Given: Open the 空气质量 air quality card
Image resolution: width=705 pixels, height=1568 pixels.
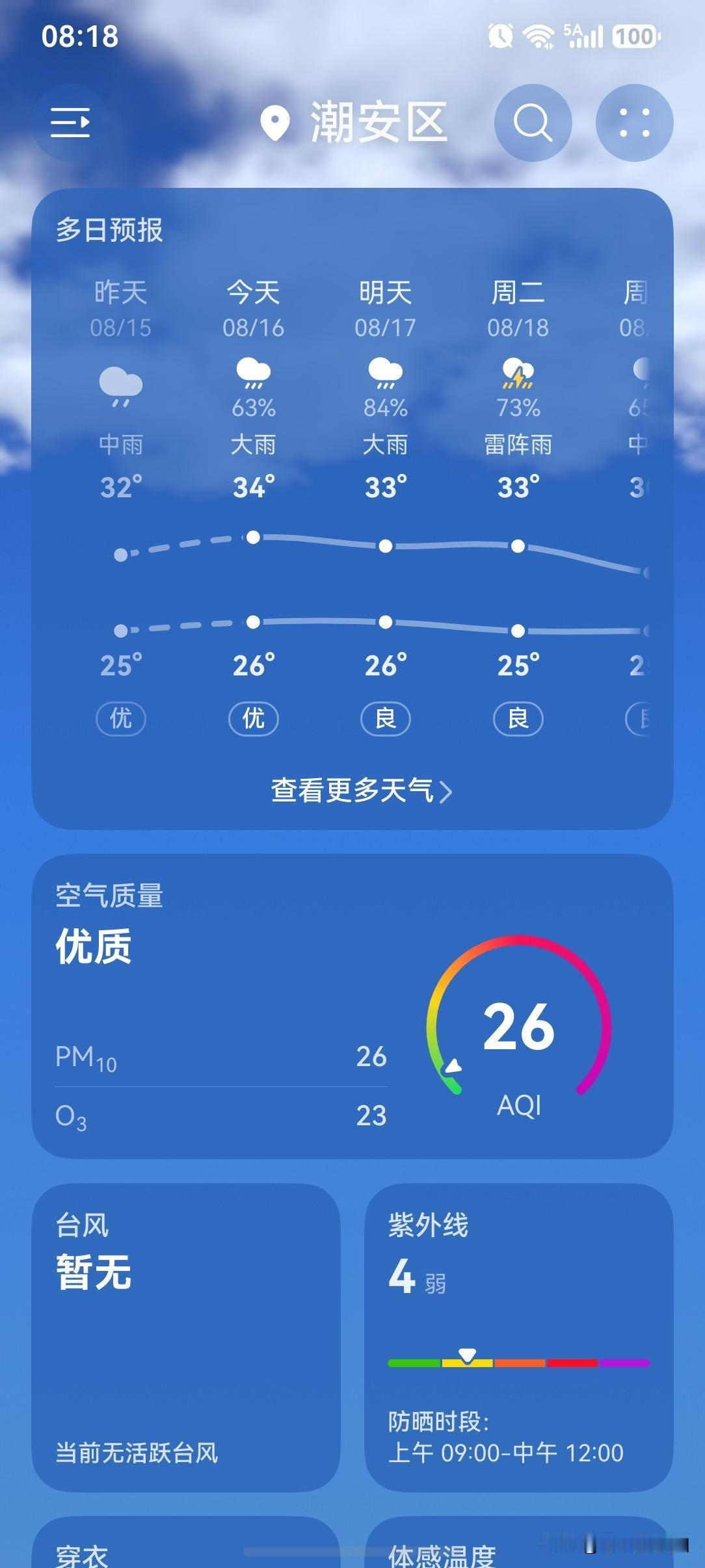Looking at the screenshot, I should (352, 1006).
